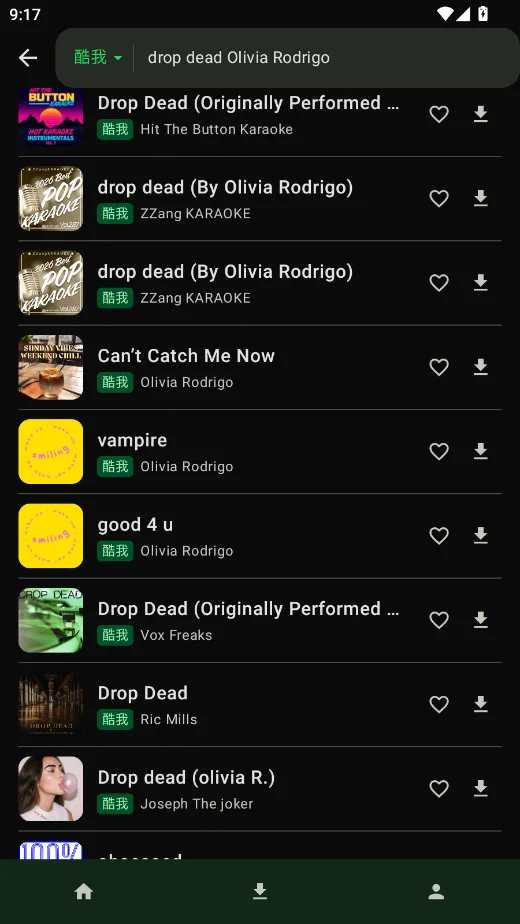Like the Hit The Button Karaoke track

439,114
